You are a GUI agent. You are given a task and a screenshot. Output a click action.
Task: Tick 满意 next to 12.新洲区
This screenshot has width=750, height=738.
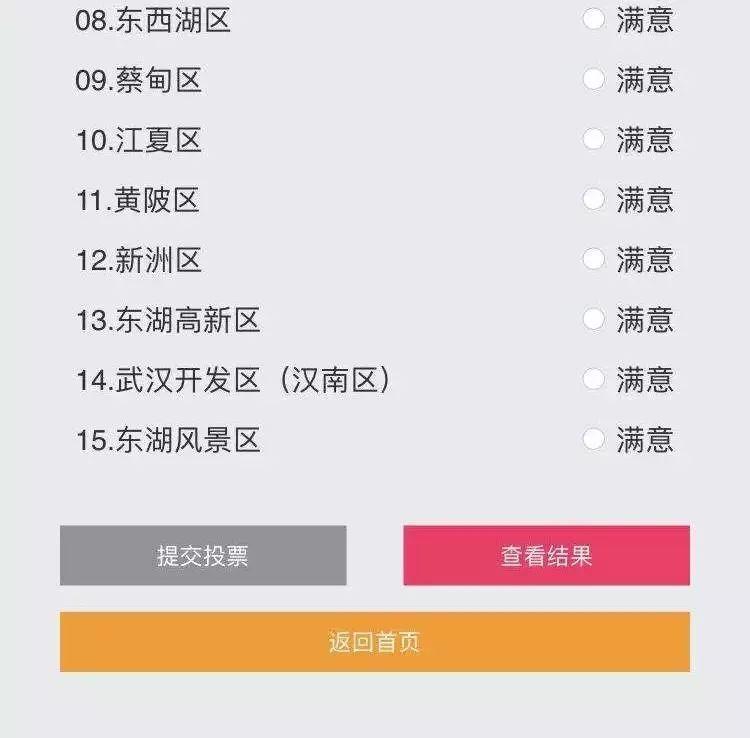[594, 259]
